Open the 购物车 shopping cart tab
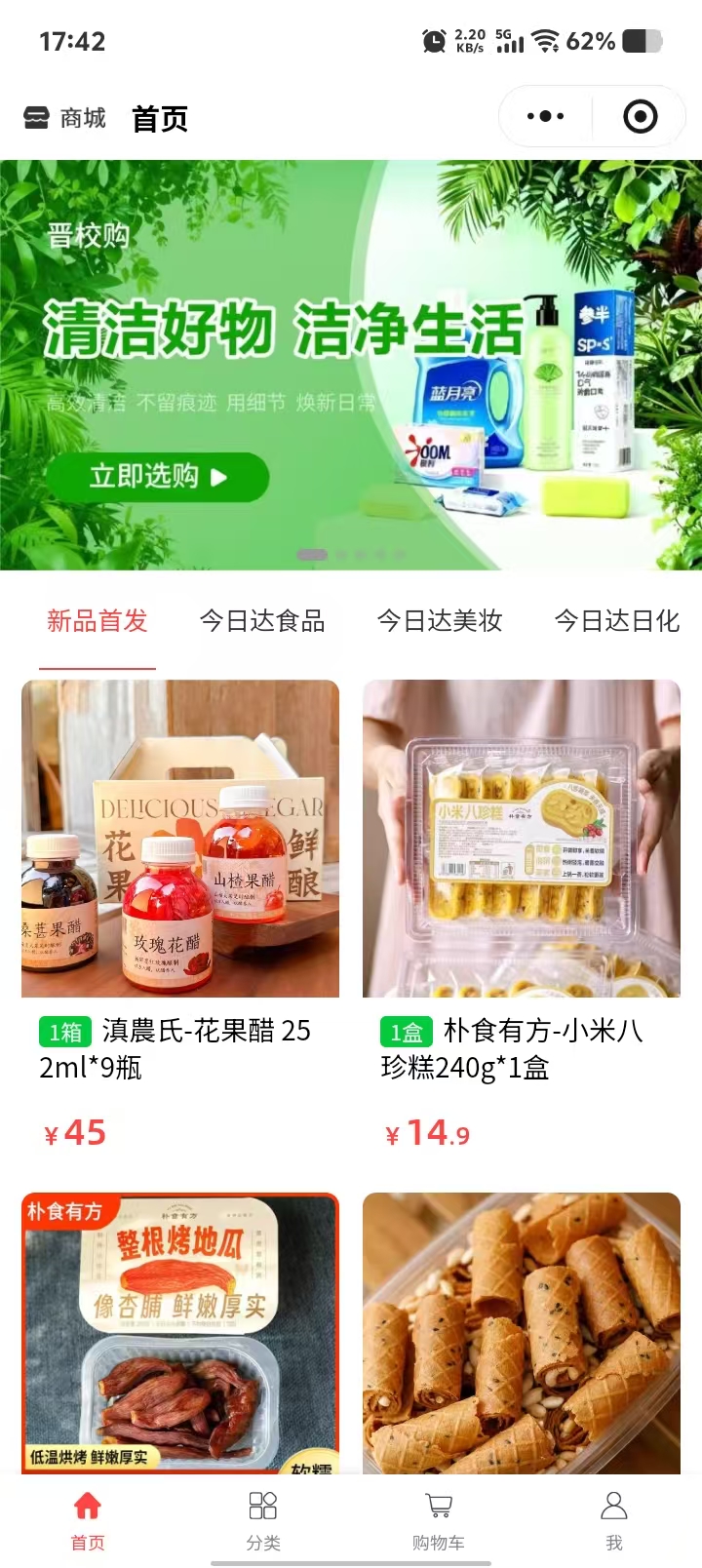The height and width of the screenshot is (1568, 702). tap(439, 1519)
